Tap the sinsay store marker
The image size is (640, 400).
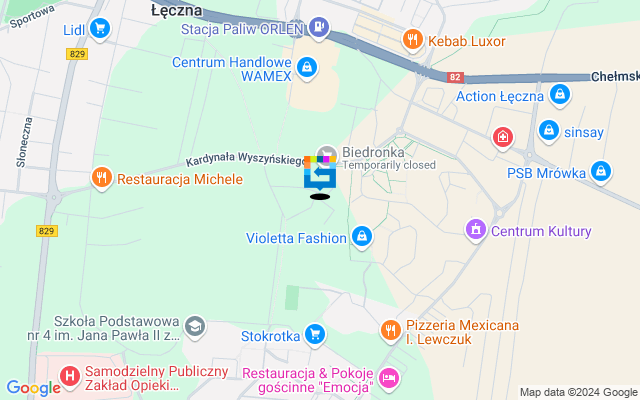point(548,130)
